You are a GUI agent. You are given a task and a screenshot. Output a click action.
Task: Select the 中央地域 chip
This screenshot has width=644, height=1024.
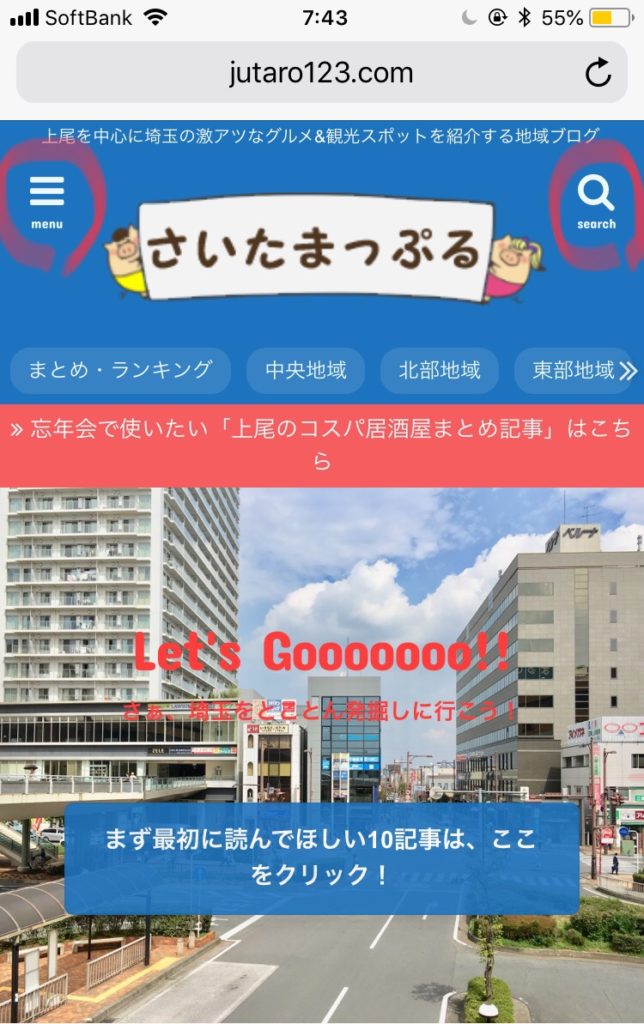305,371
